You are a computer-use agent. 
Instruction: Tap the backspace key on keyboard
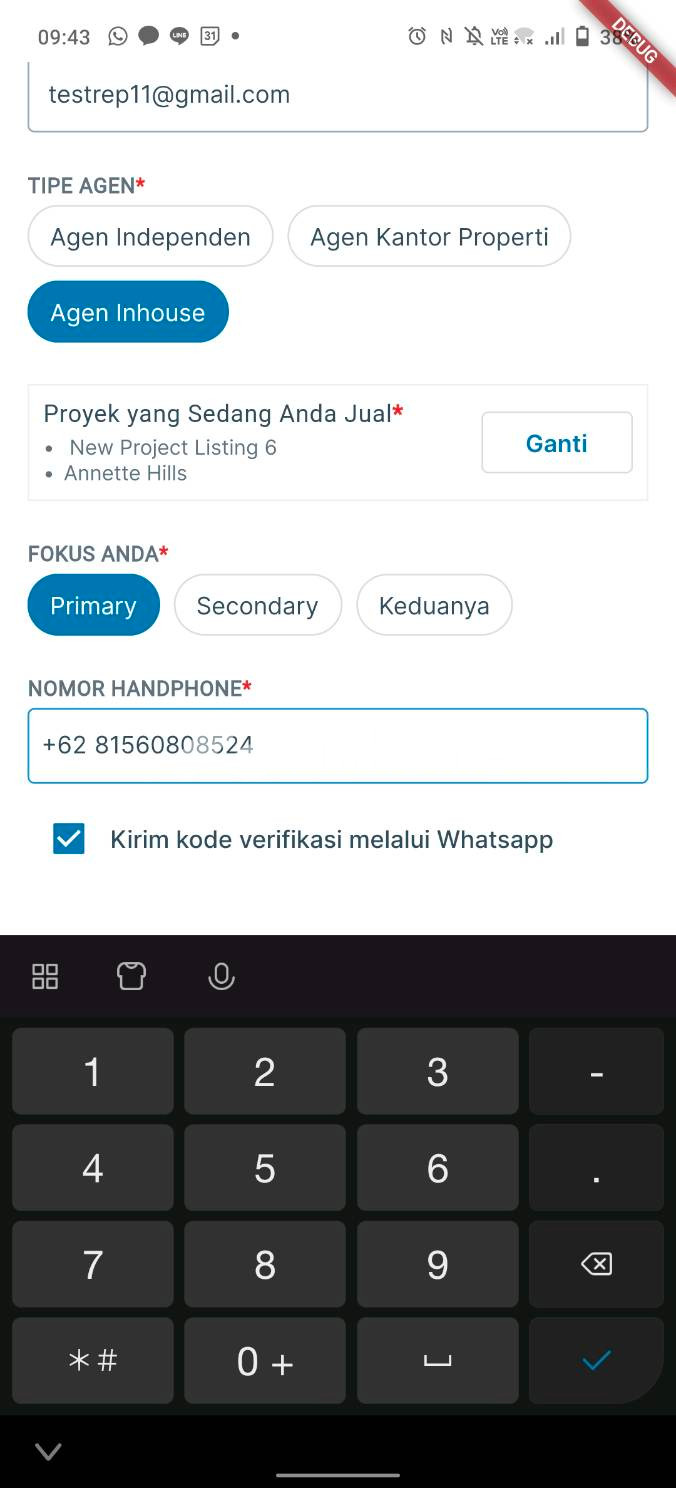tap(596, 1265)
